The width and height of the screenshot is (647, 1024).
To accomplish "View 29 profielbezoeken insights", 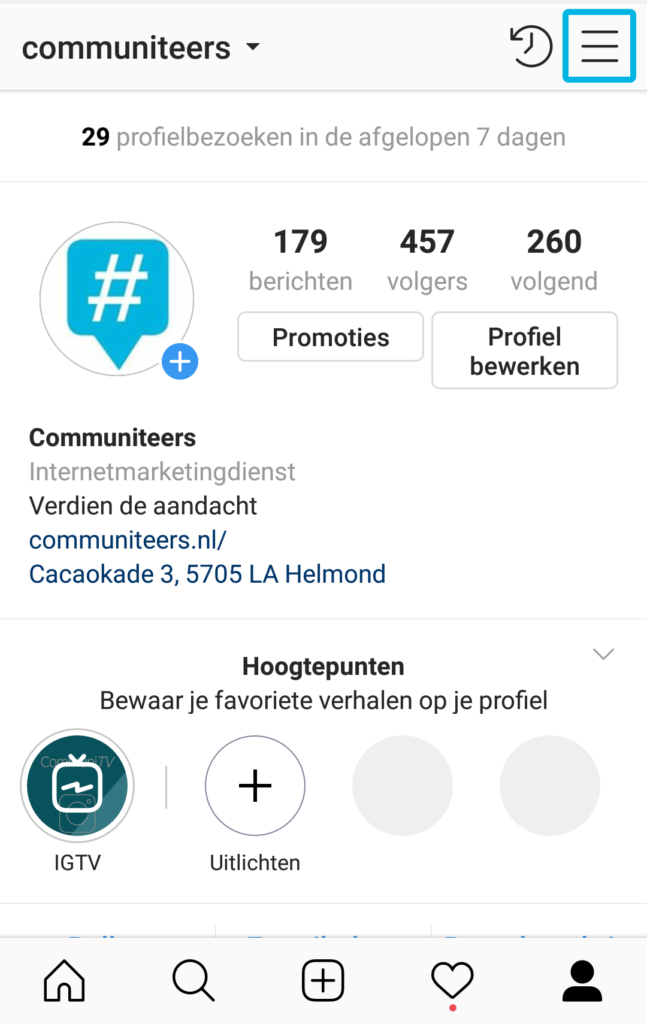I will point(323,136).
